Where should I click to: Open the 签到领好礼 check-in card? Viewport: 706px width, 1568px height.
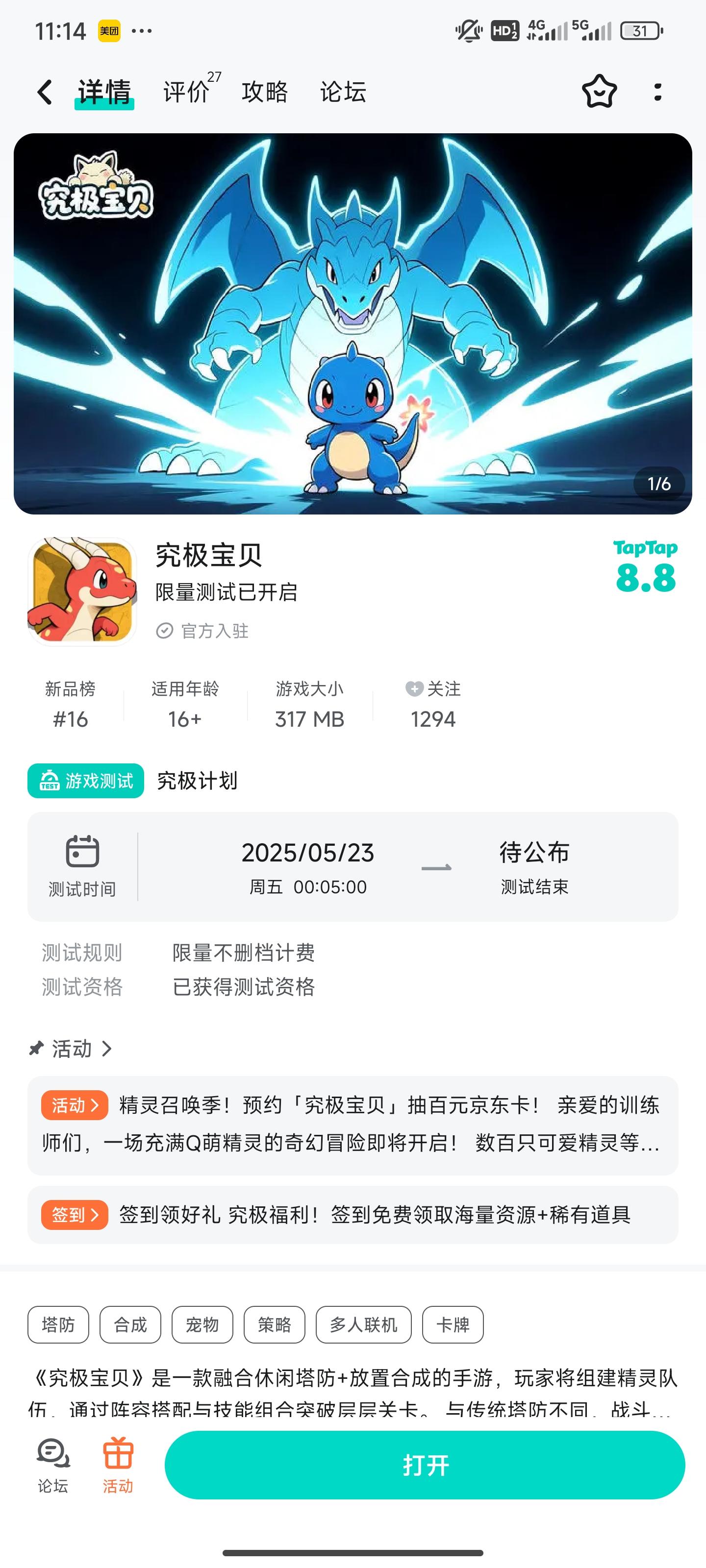click(x=353, y=1214)
